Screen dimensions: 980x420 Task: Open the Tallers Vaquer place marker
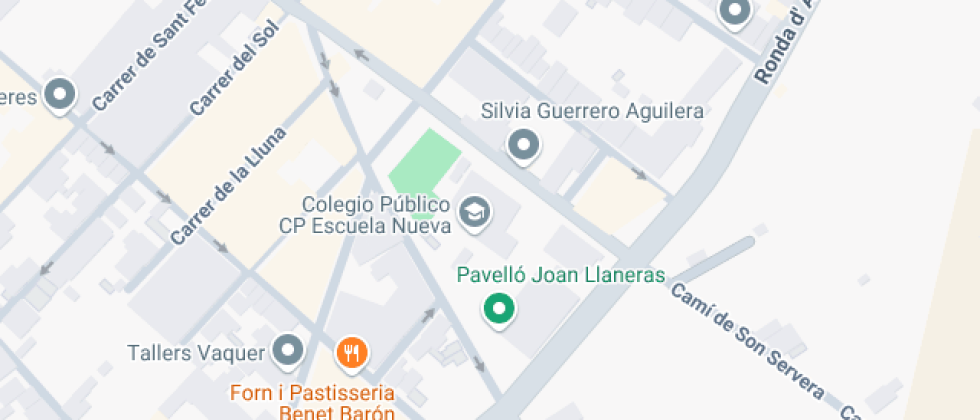(x=289, y=351)
